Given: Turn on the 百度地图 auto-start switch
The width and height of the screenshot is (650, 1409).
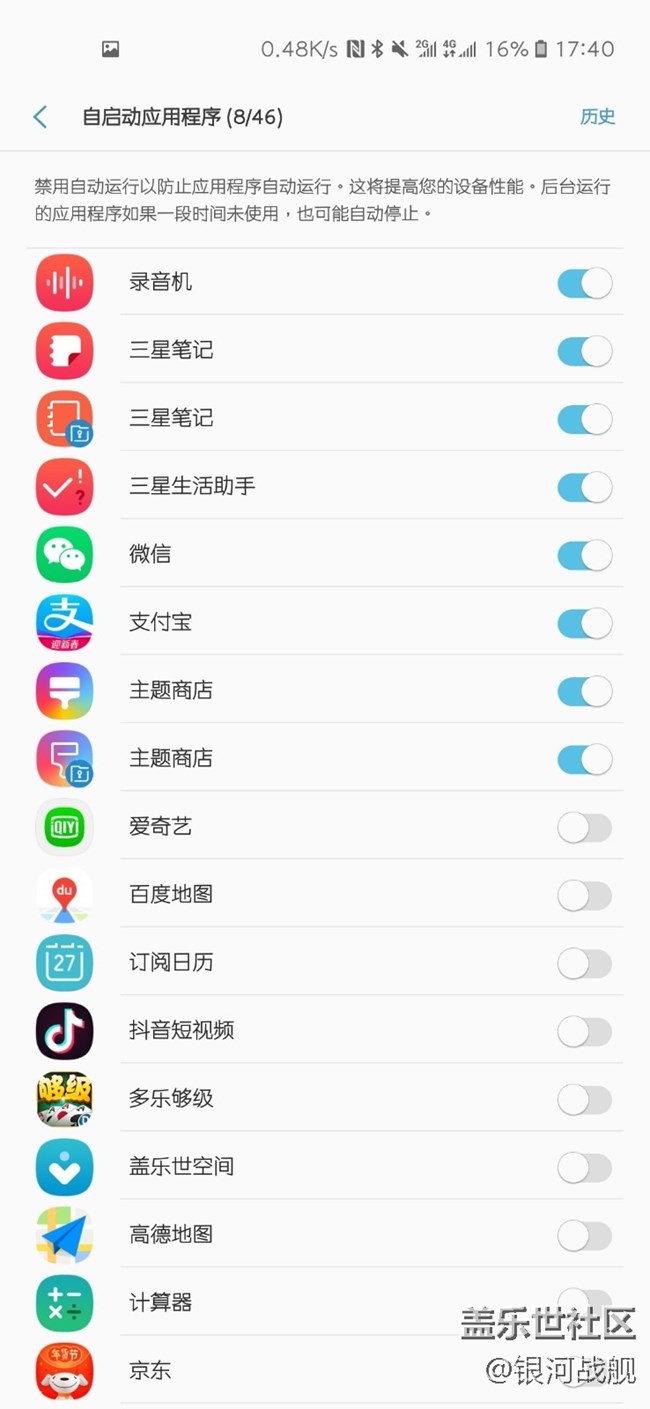Looking at the screenshot, I should (x=584, y=895).
